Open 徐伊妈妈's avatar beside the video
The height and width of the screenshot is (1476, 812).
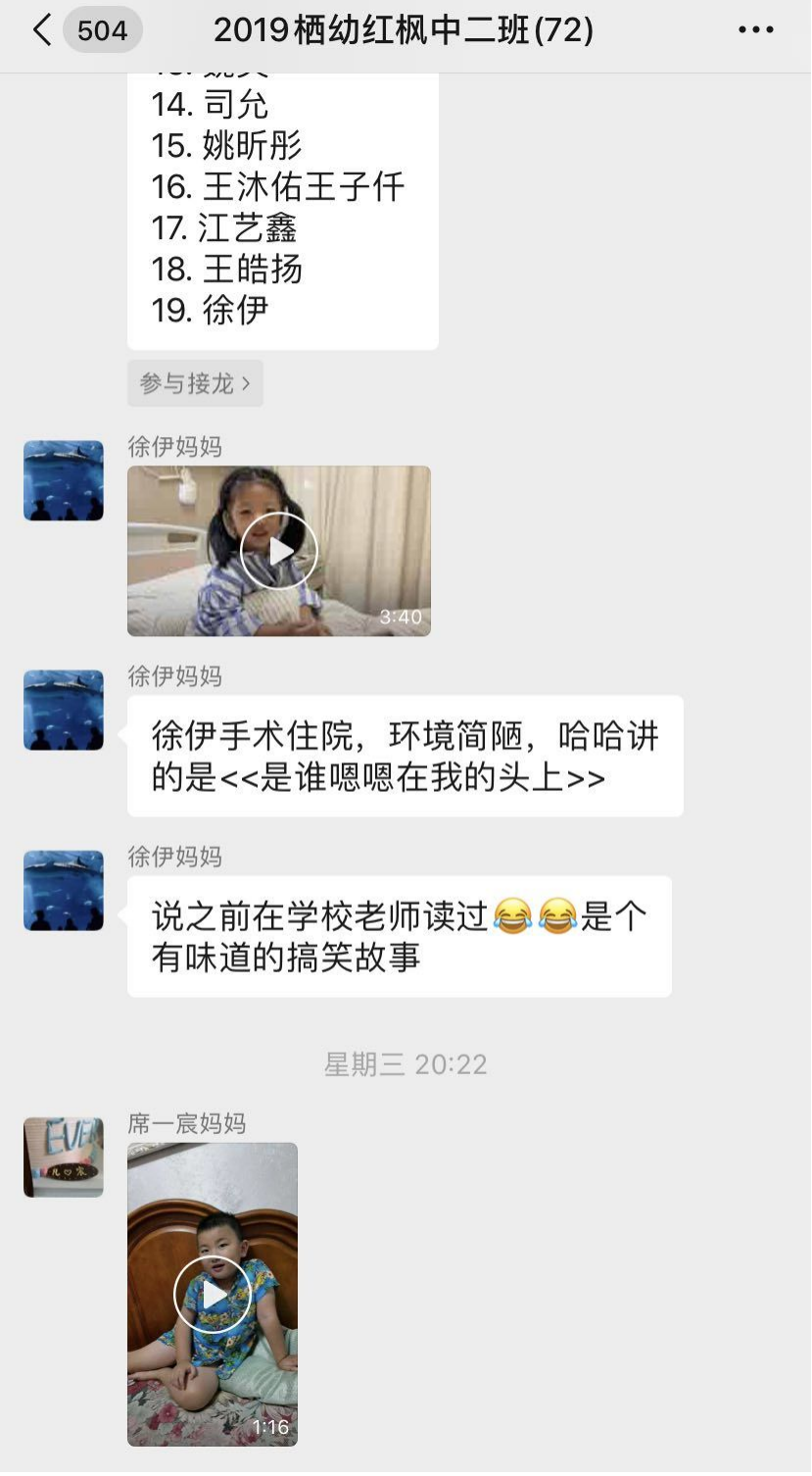[64, 480]
